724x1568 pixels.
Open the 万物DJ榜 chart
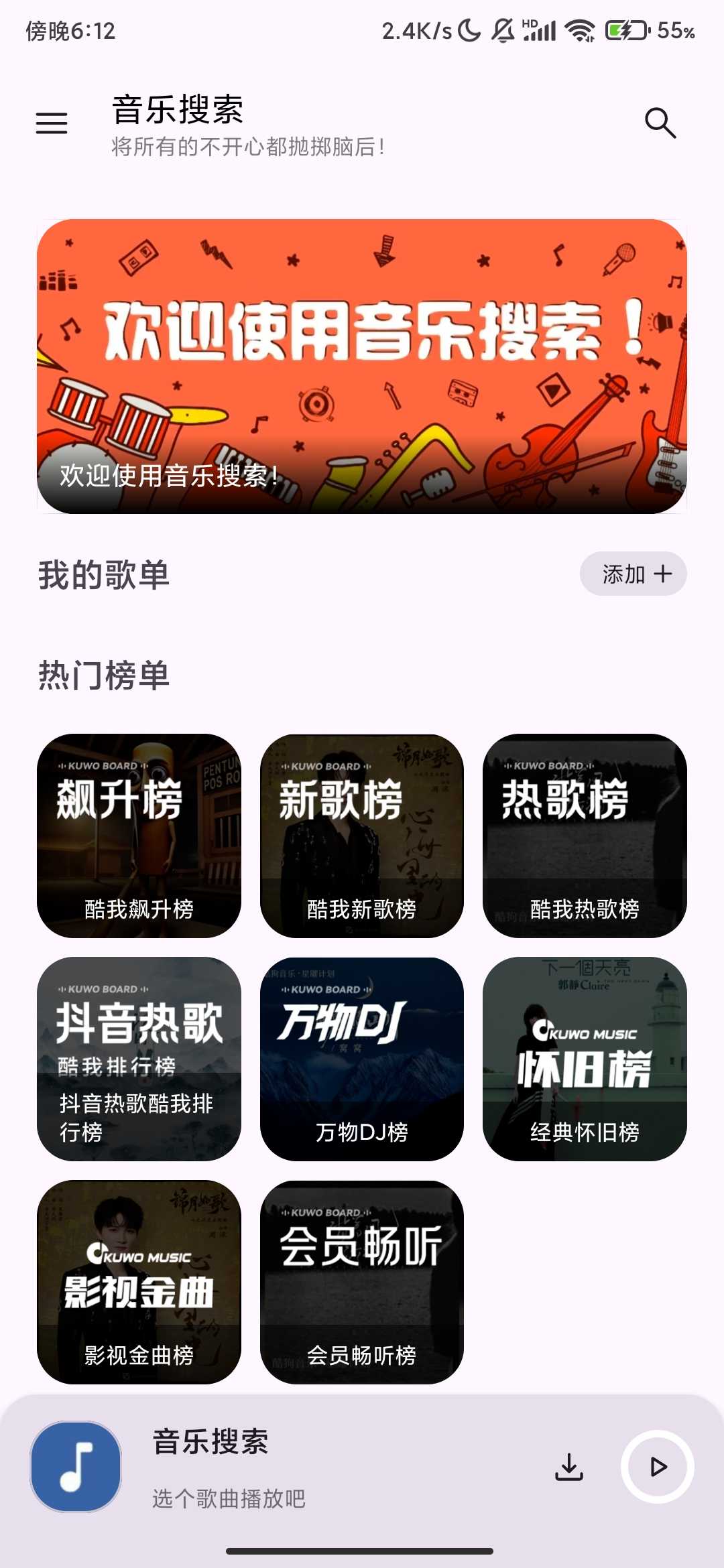coord(362,1059)
